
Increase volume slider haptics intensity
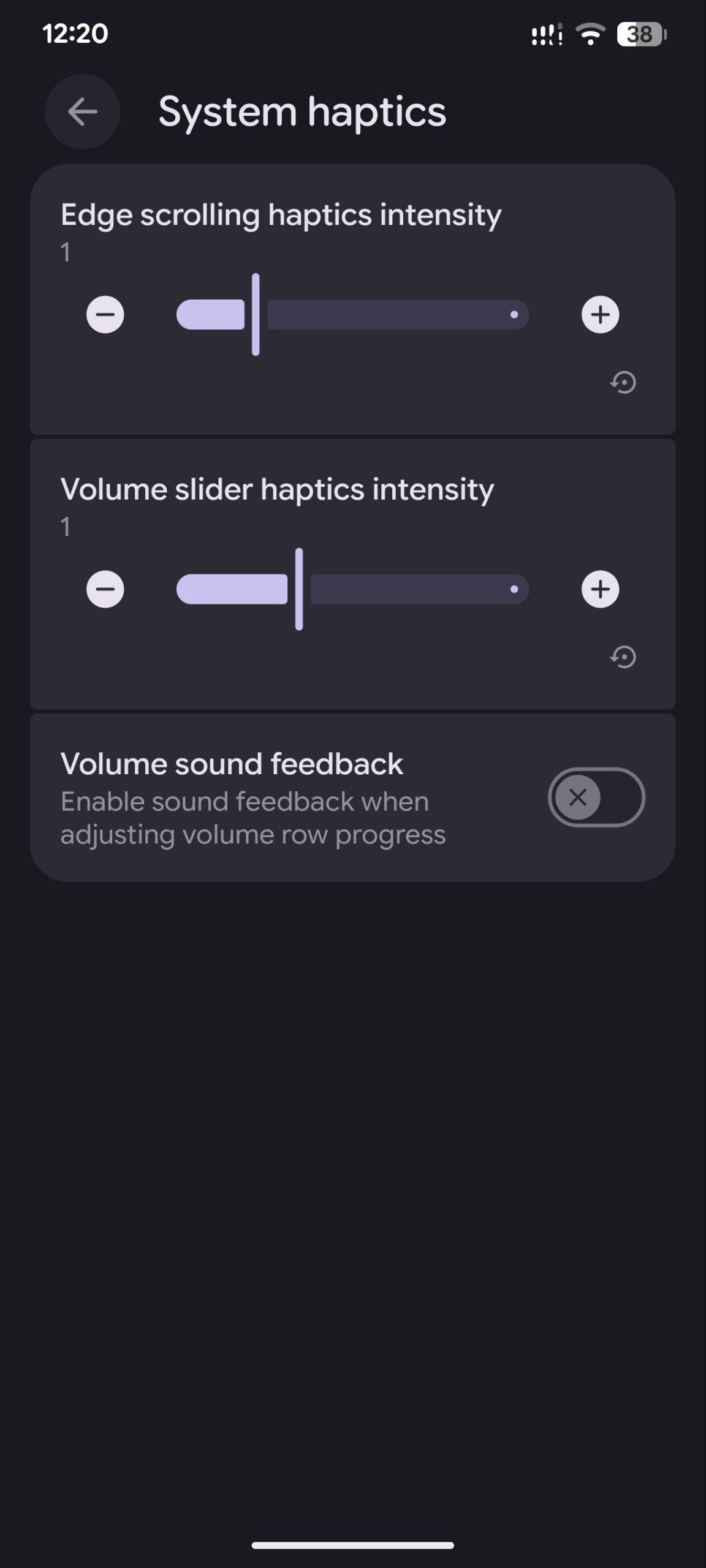pyautogui.click(x=600, y=589)
